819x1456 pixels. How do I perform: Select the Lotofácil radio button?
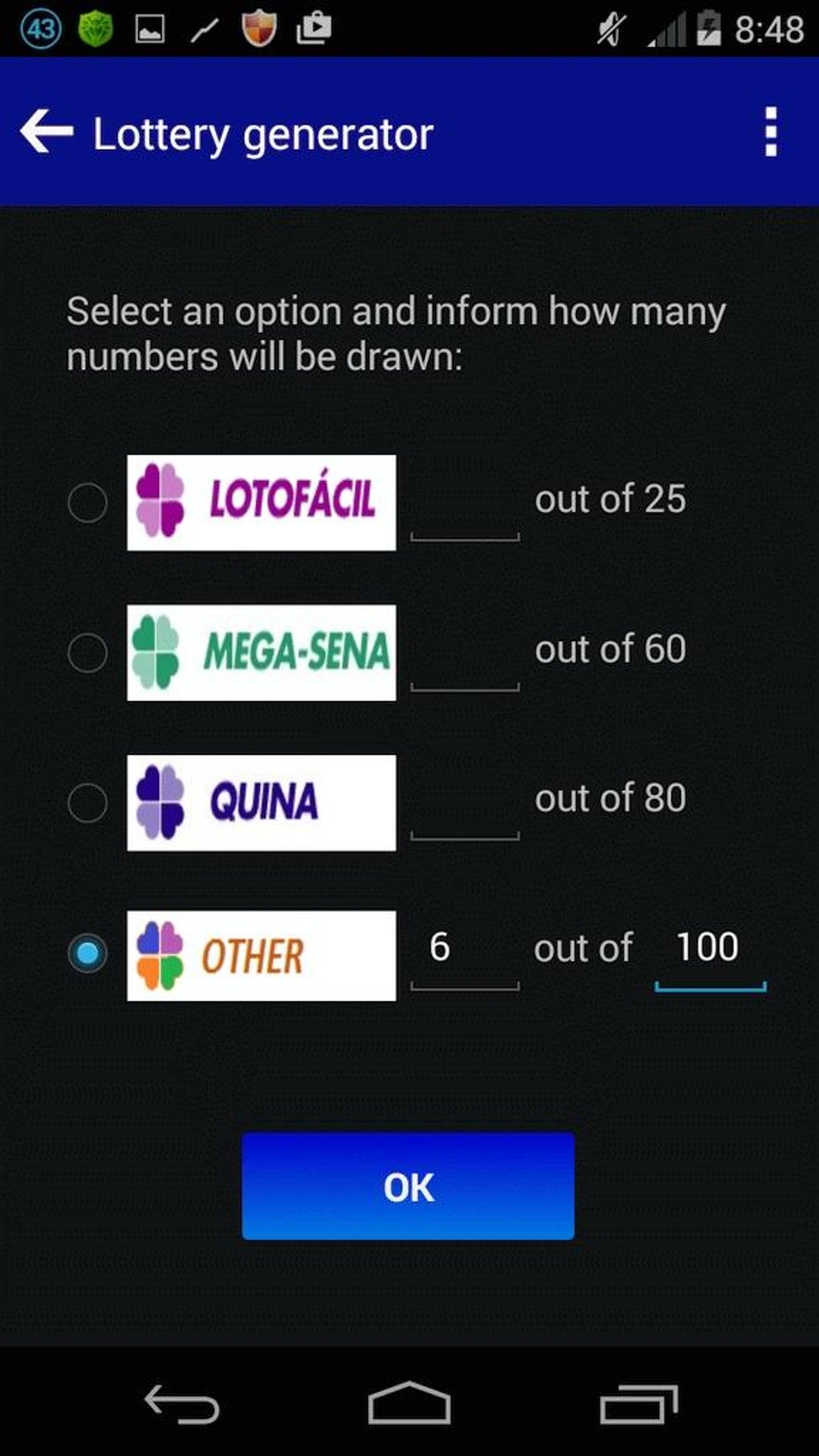click(88, 503)
